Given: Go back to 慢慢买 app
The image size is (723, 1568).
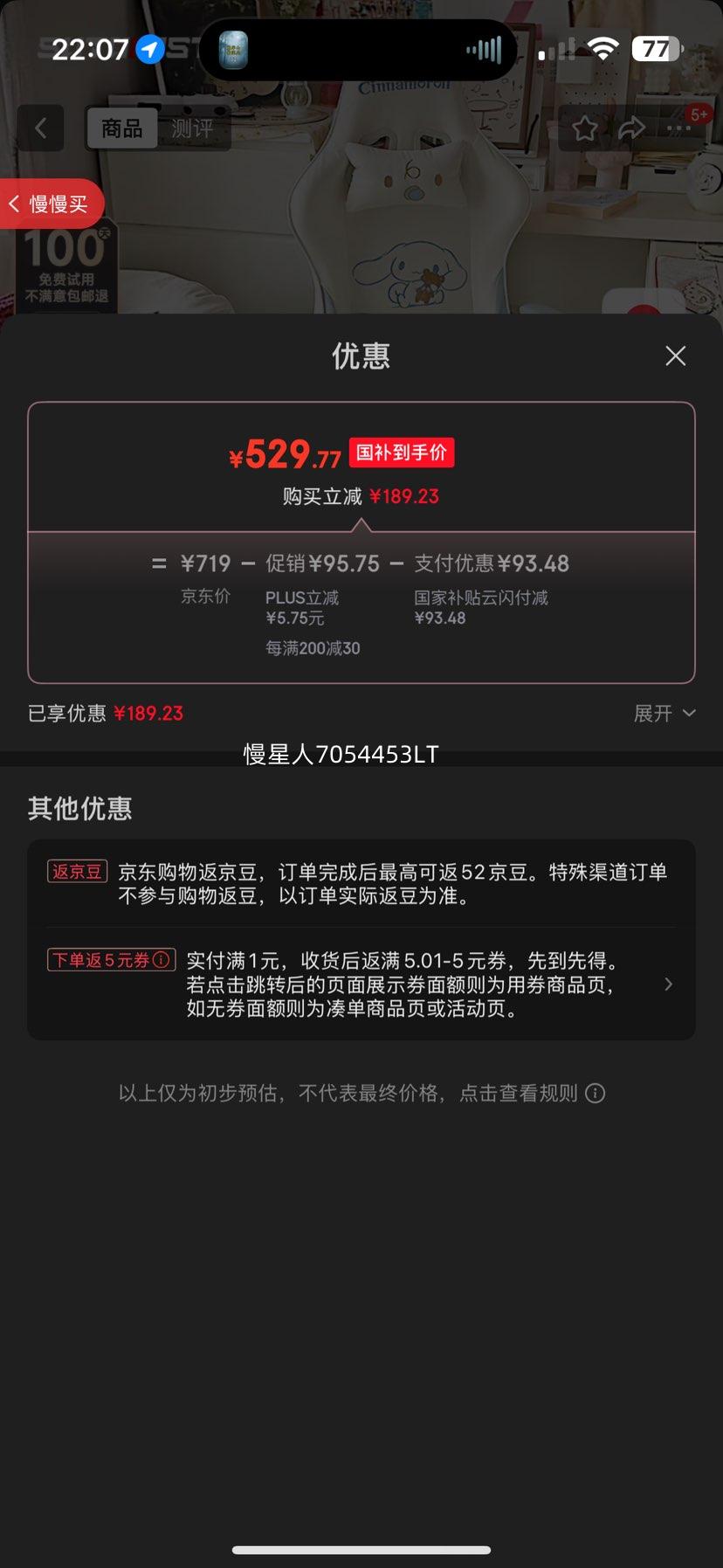Looking at the screenshot, I should pos(51,204).
